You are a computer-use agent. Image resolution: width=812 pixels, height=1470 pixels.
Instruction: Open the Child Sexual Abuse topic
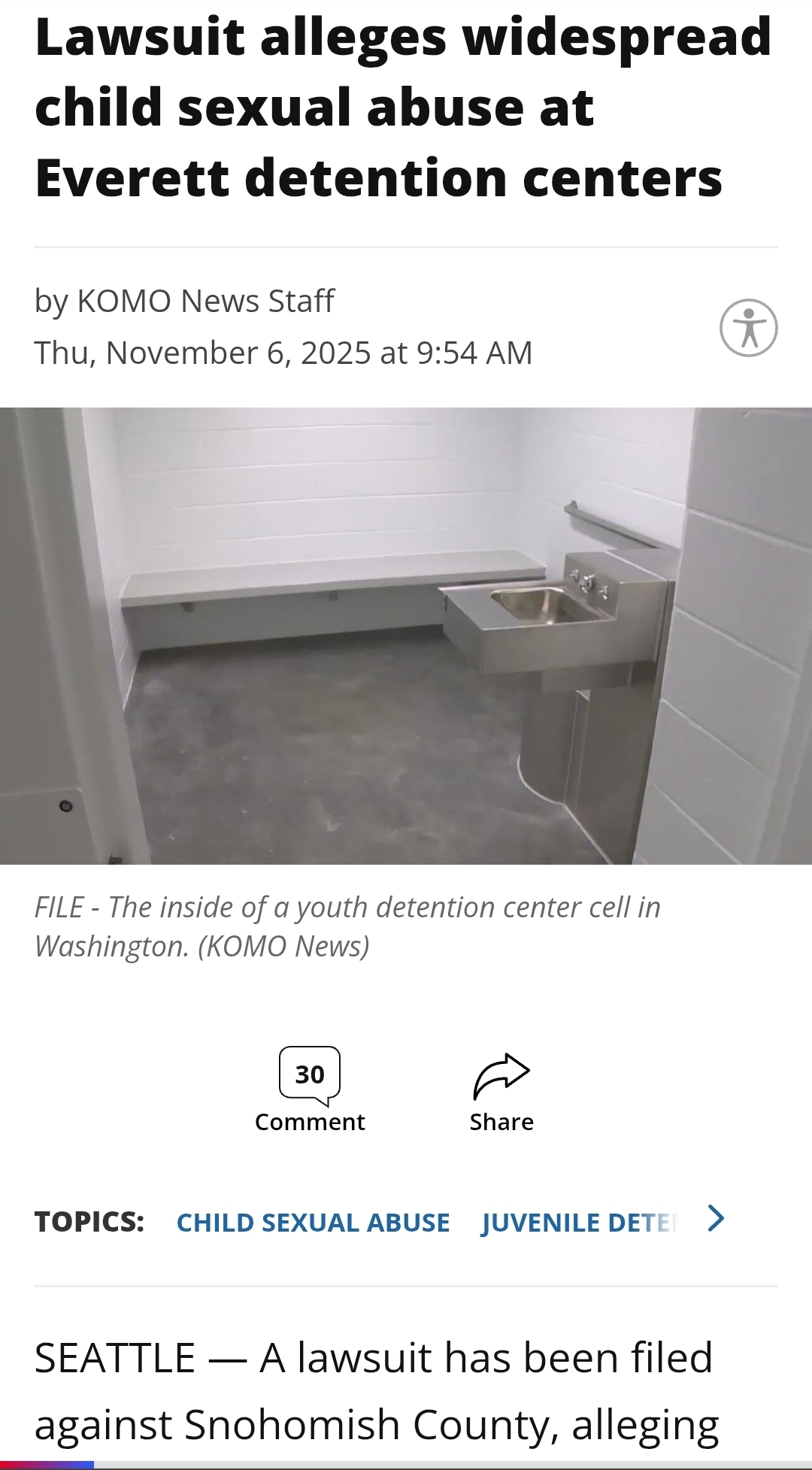pyautogui.click(x=313, y=1222)
